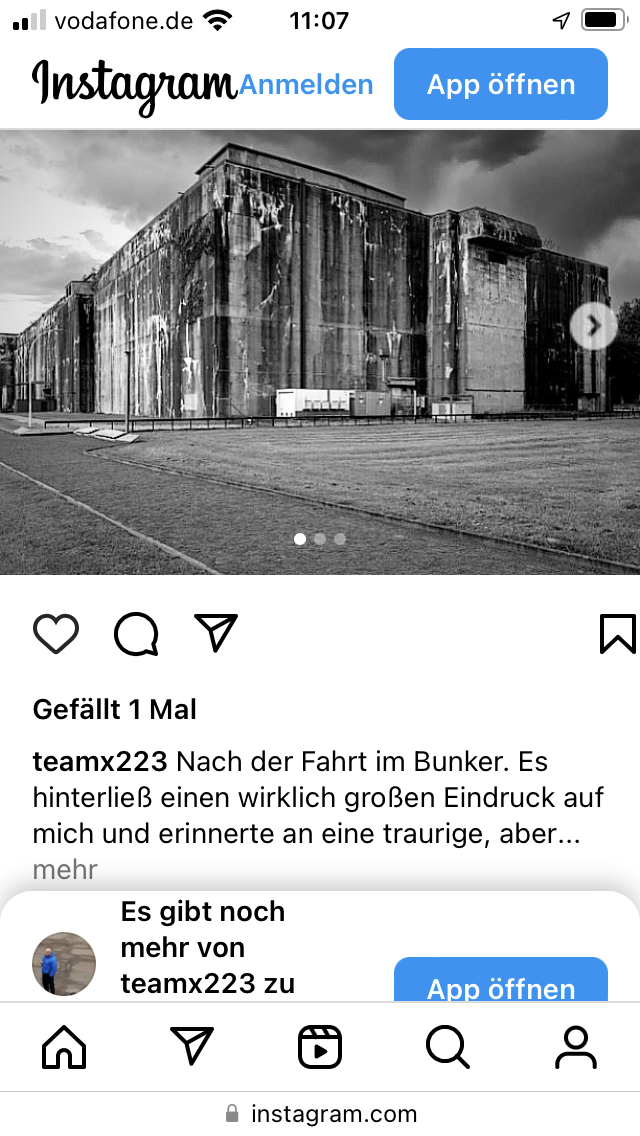640x1136 pixels.
Task: Tap the Instagram logo
Action: (x=135, y=86)
